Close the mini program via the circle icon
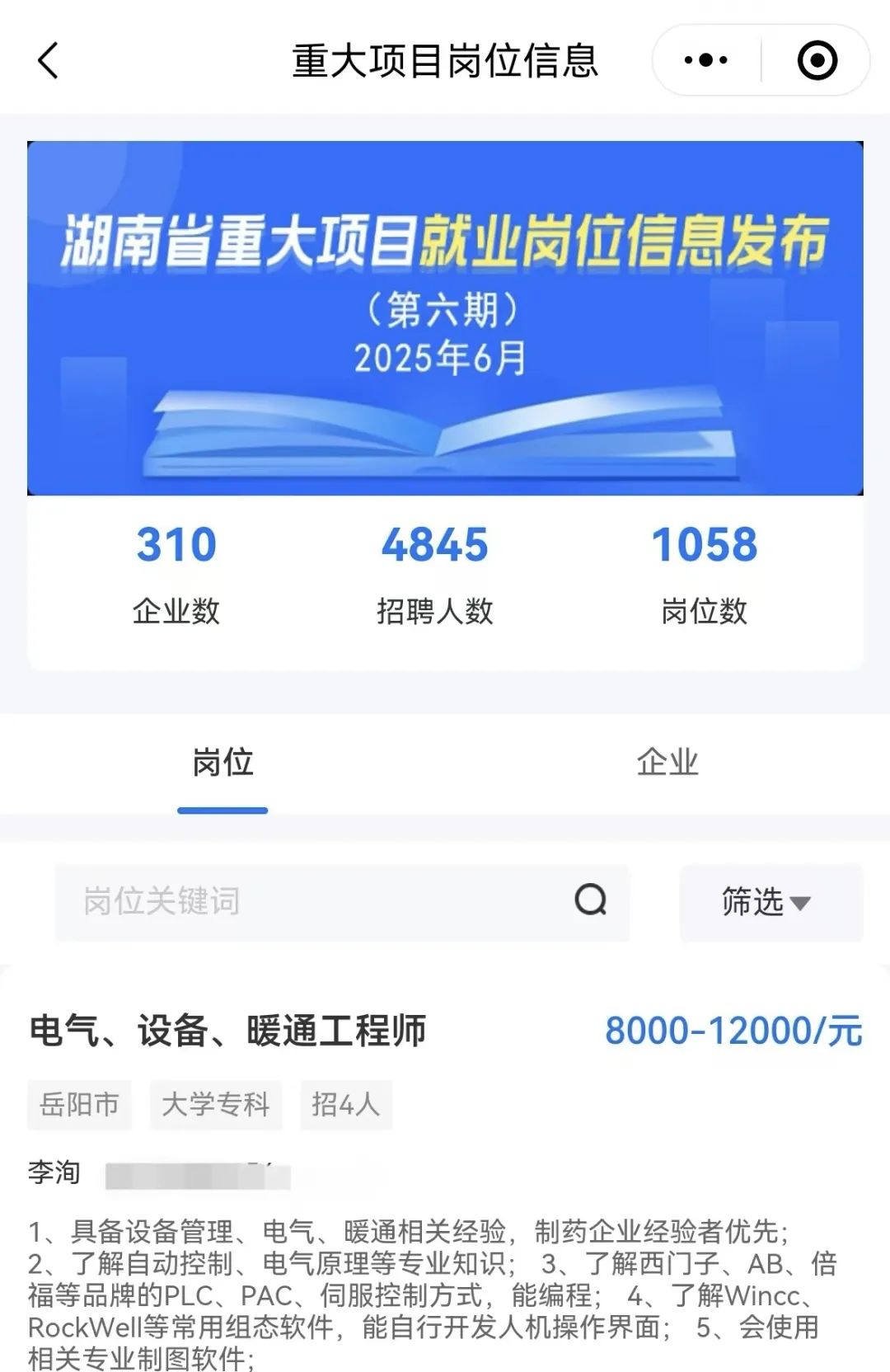Viewport: 890px width, 1372px height. (817, 60)
